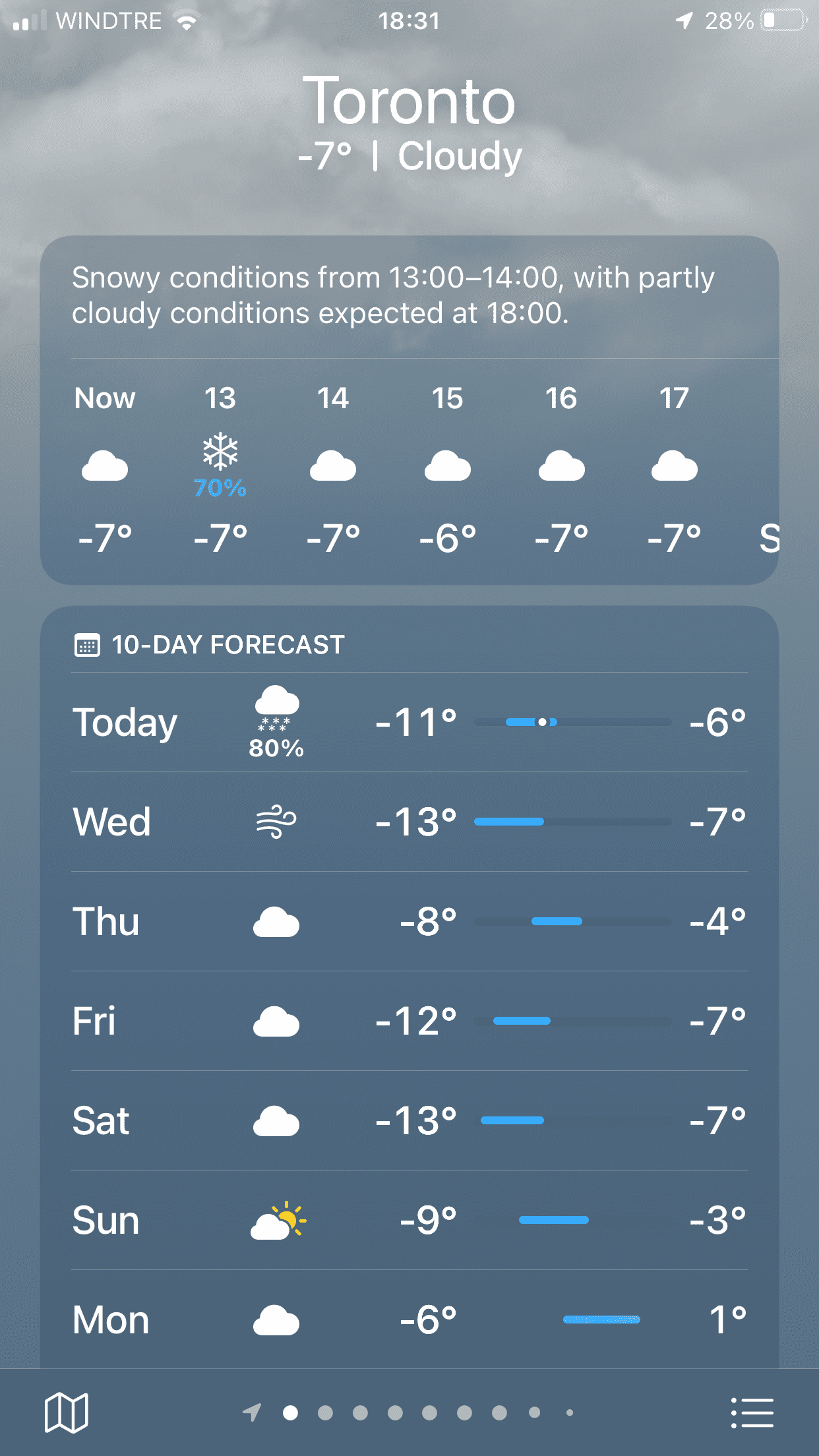This screenshot has width=819, height=1456.
Task: Open Wednesday's forecast details
Action: [409, 822]
